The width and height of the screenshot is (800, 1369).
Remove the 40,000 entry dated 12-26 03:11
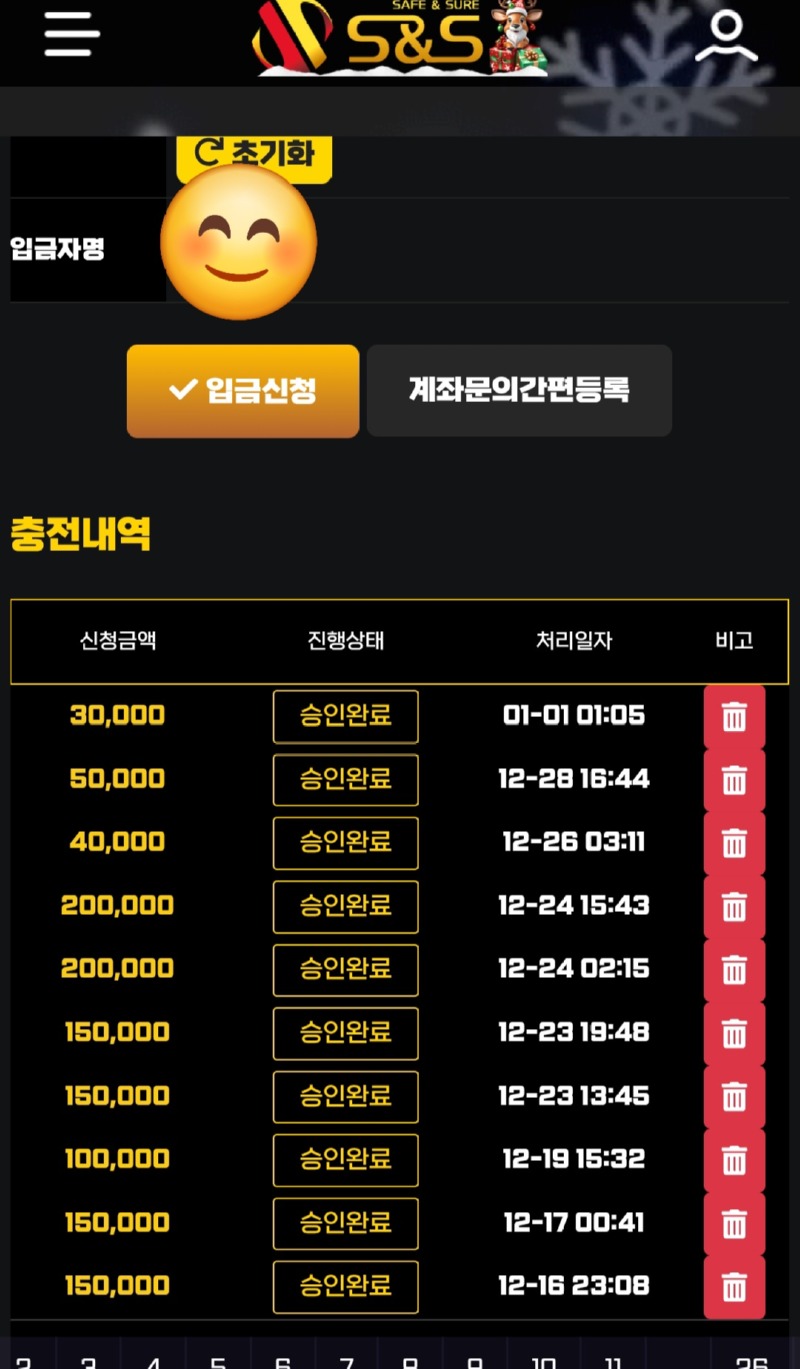[734, 843]
